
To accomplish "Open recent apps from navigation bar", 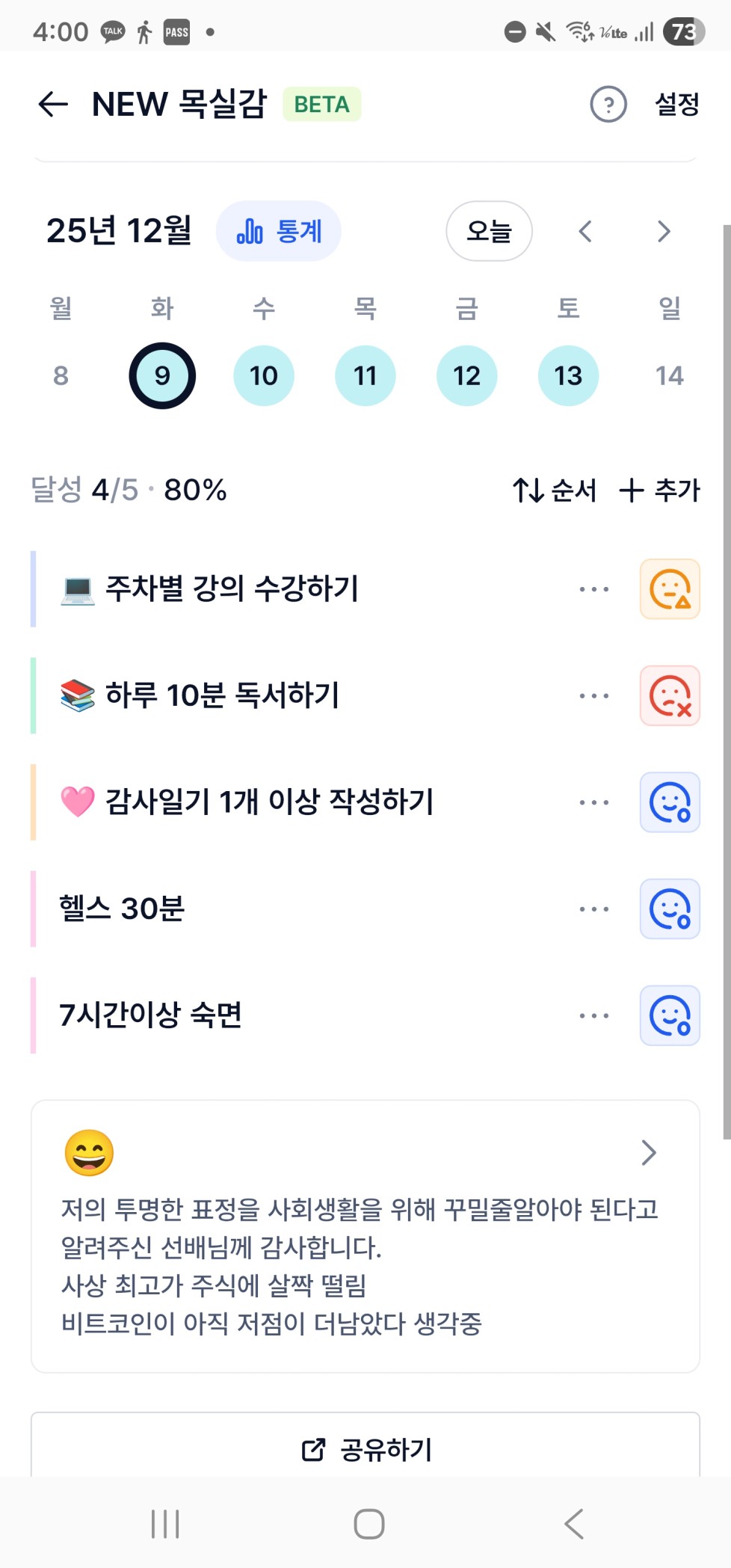I will pos(165,1524).
